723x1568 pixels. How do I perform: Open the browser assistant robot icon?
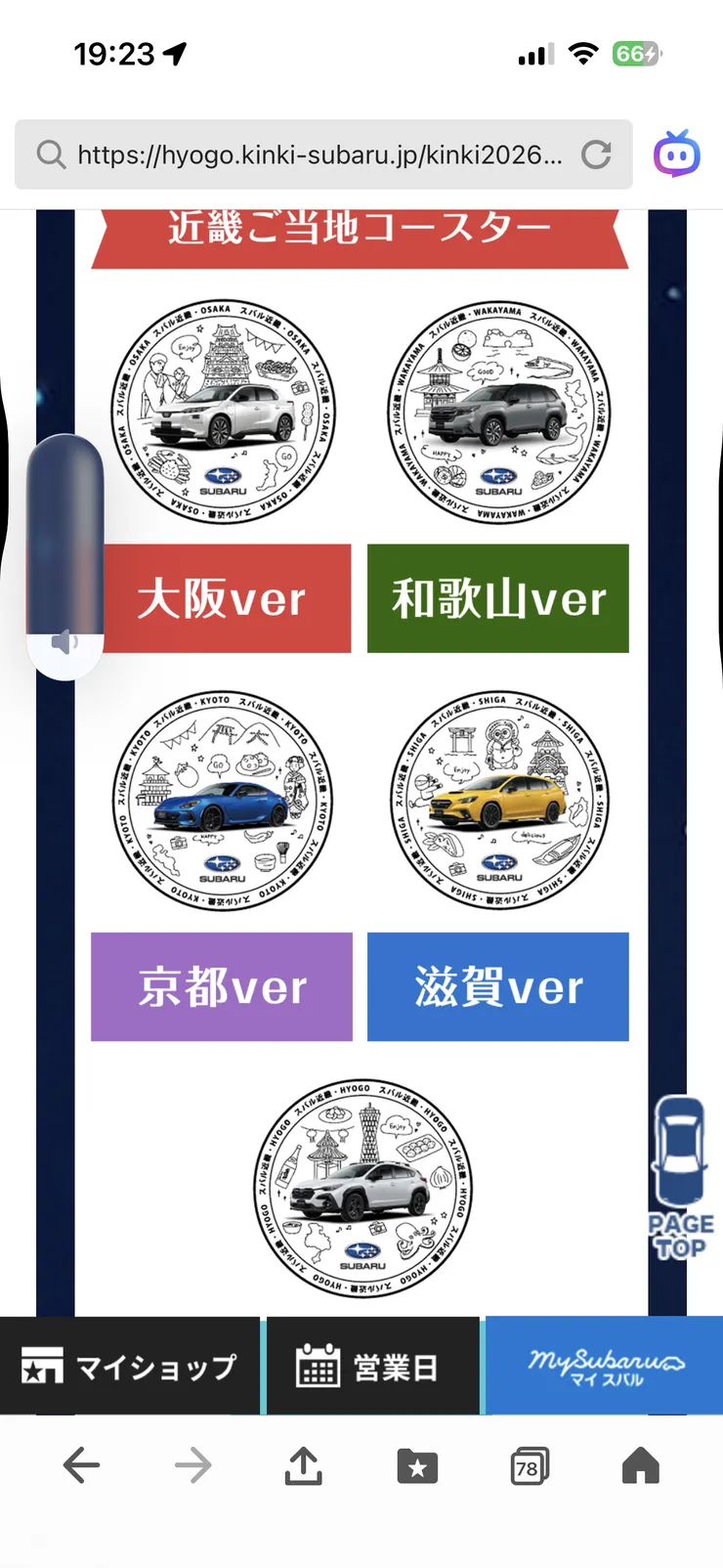(677, 154)
